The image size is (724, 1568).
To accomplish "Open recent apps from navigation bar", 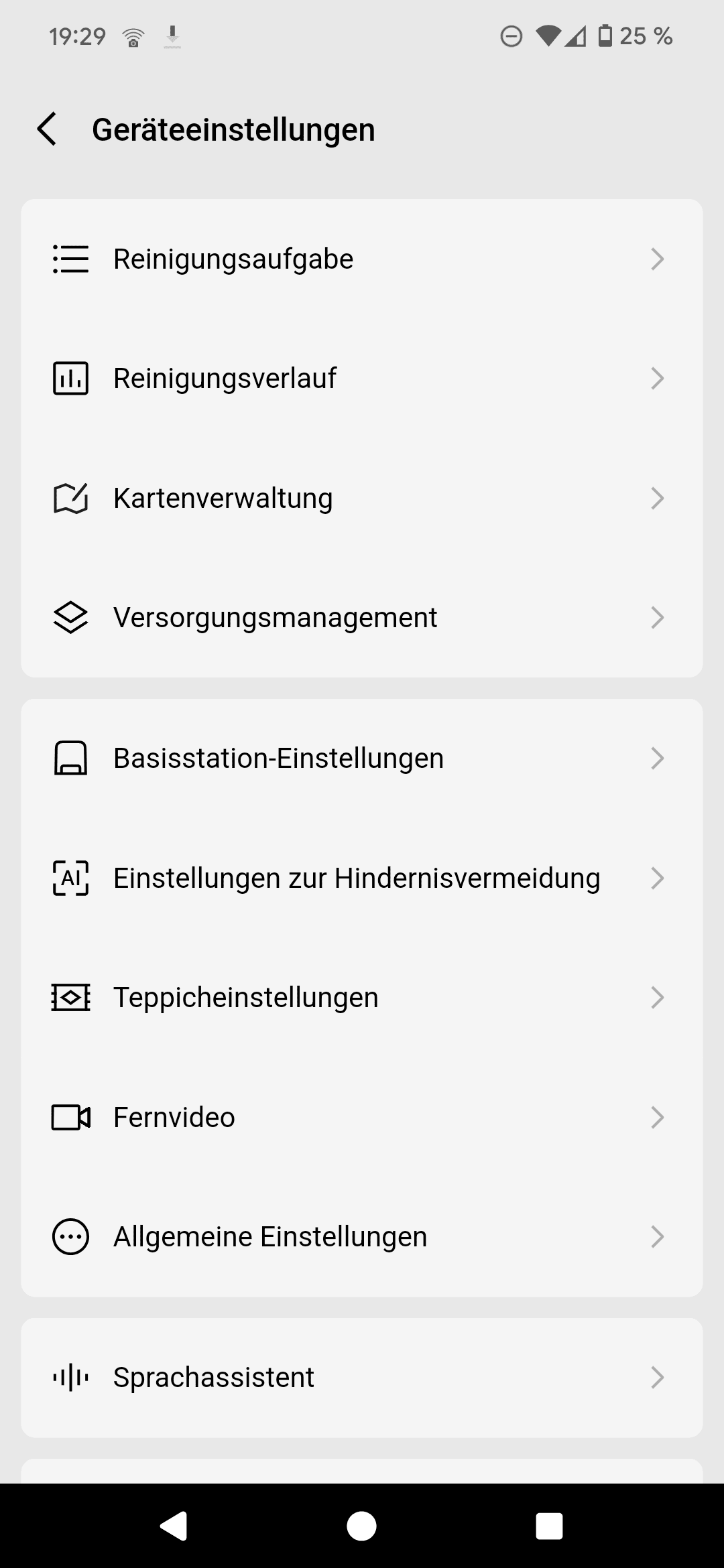I will coord(549,1526).
